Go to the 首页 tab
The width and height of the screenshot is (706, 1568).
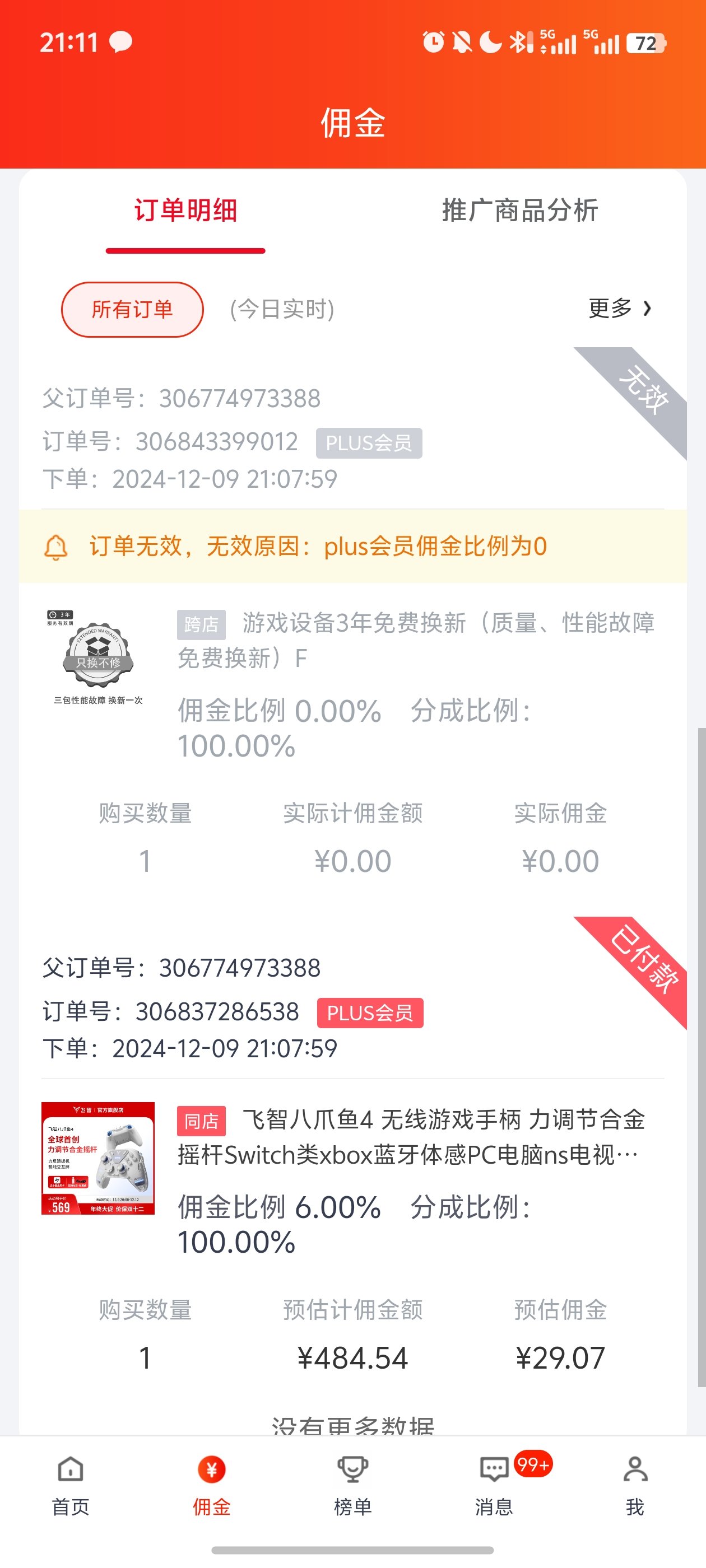click(x=71, y=1484)
